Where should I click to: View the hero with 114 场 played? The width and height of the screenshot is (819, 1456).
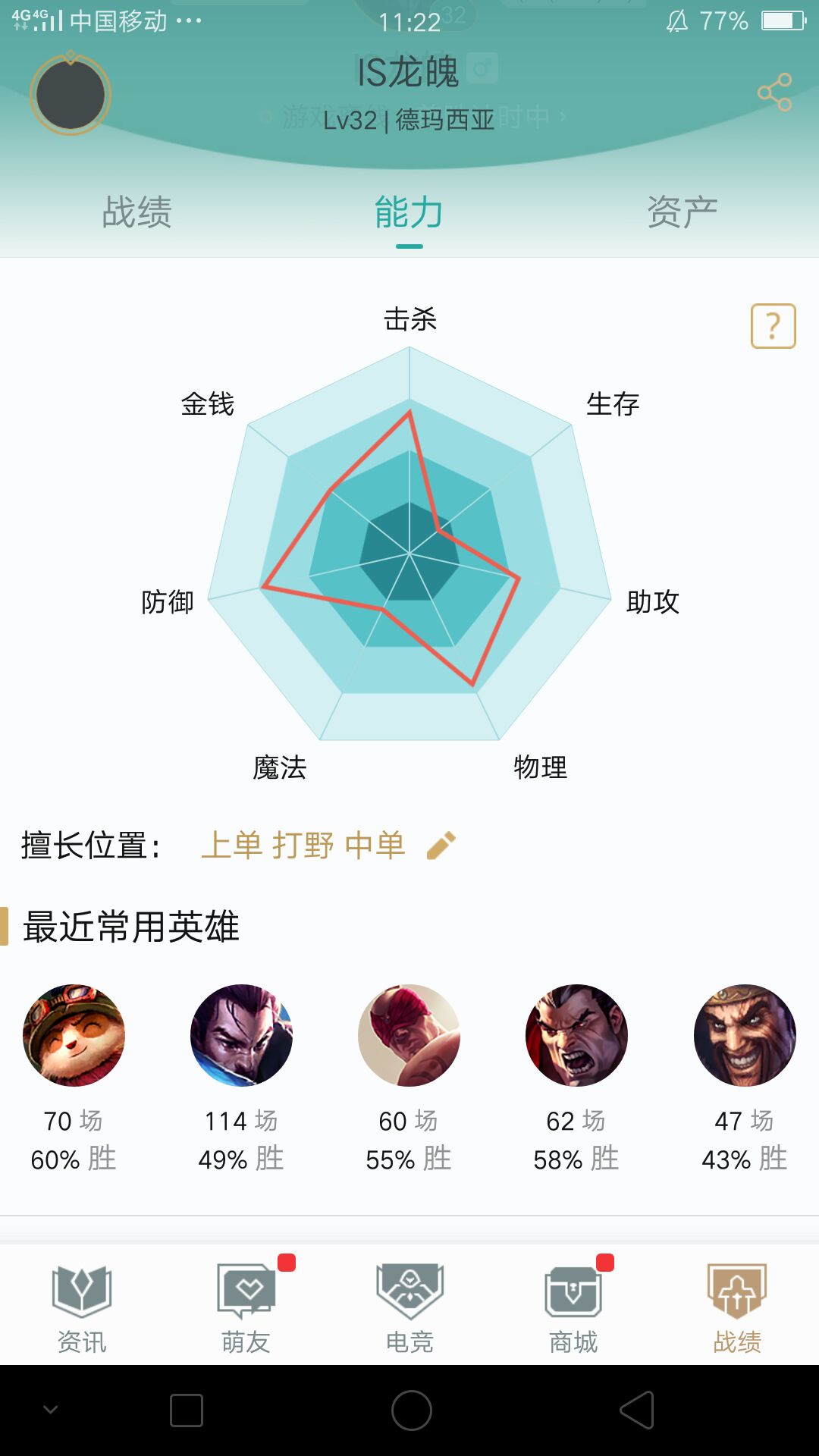pos(241,1035)
